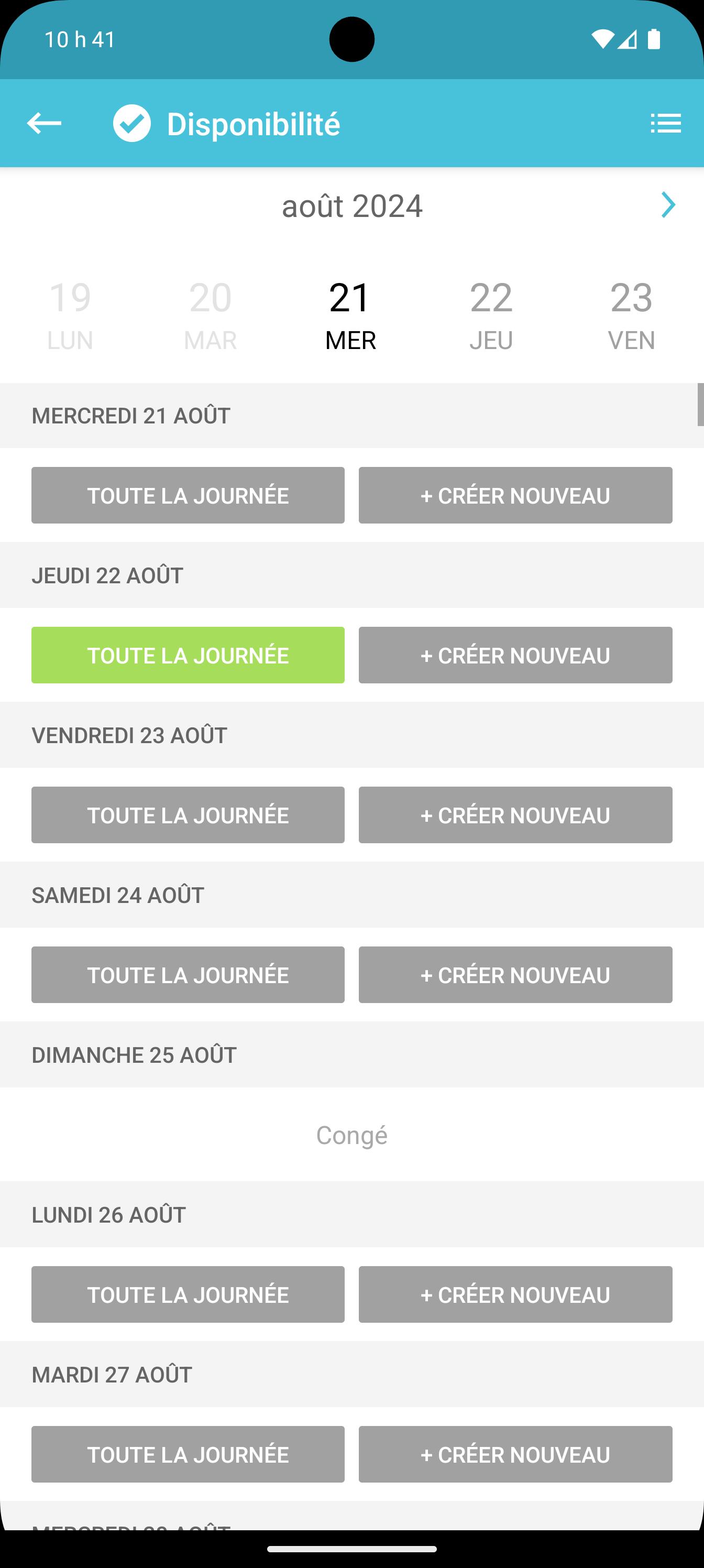This screenshot has width=704, height=1568.
Task: Open the list view icon
Action: (666, 123)
